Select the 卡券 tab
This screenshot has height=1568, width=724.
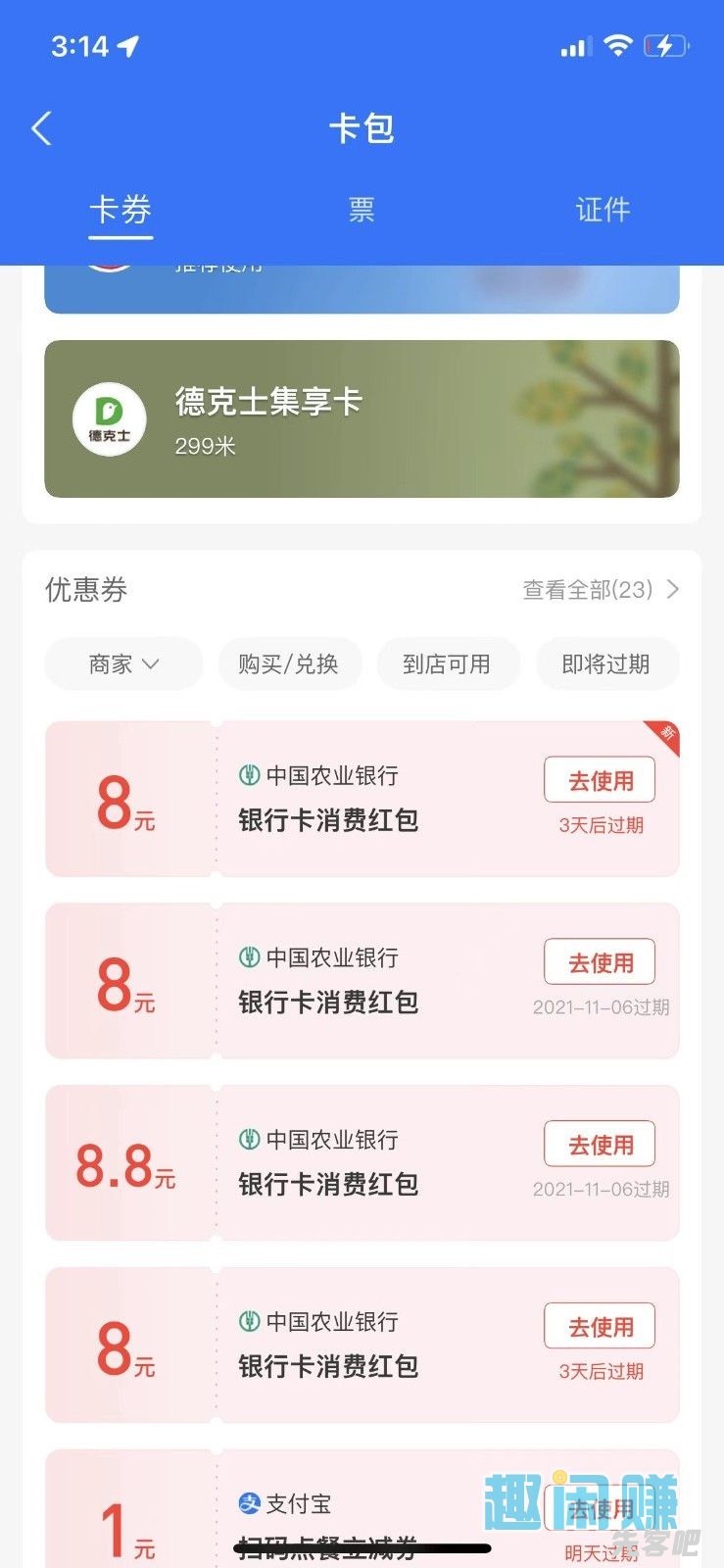tap(121, 210)
